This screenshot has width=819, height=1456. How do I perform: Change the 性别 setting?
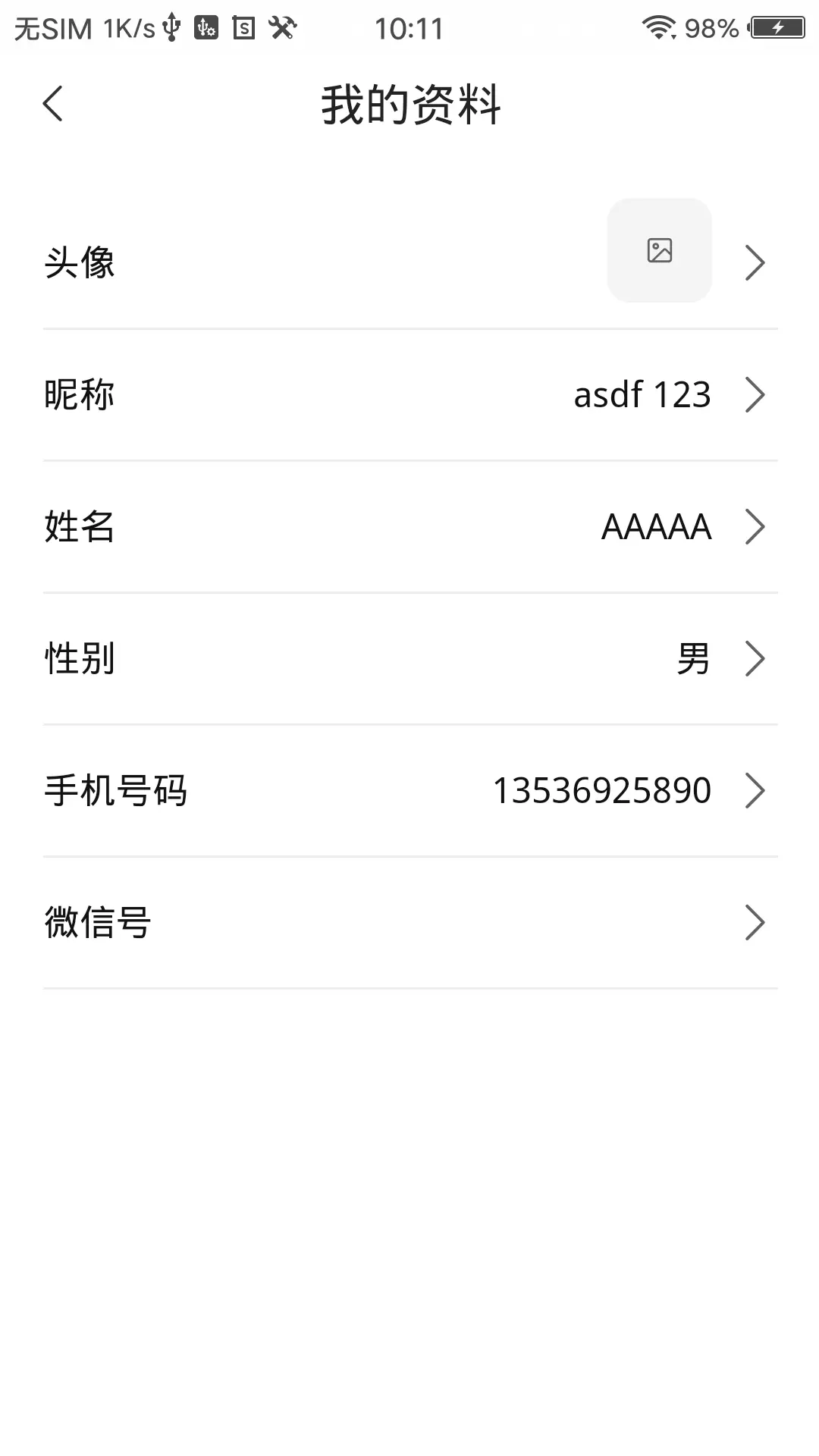(x=410, y=659)
